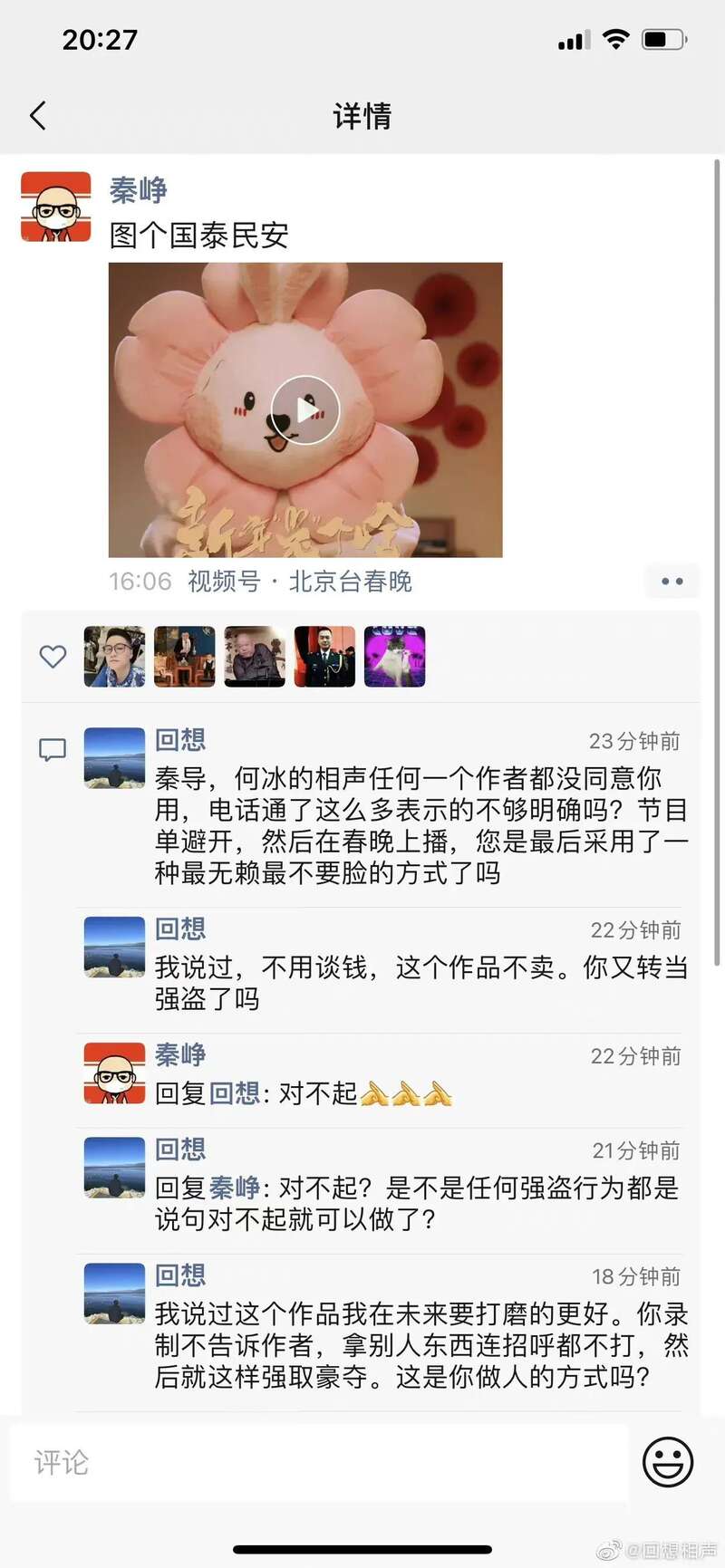Open 回想's name on the 18分钟前 comment
Screen dimensions: 725x1568
click(180, 1275)
